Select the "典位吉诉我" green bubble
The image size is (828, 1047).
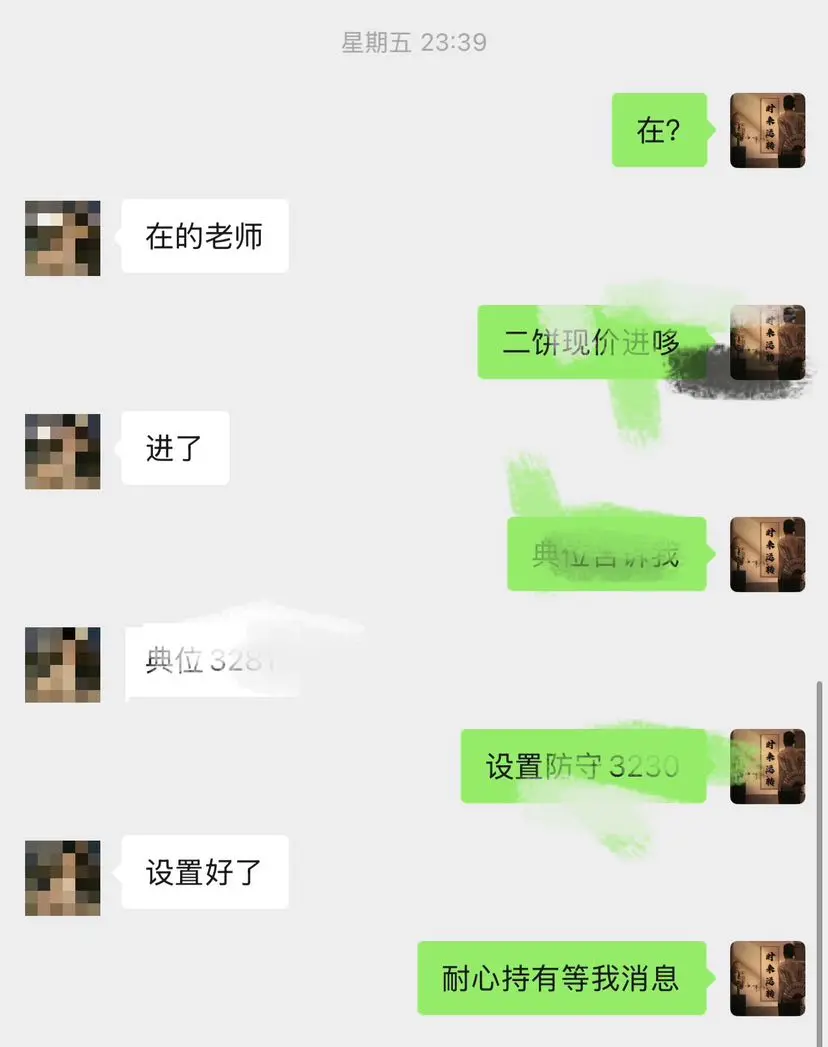pyautogui.click(x=606, y=555)
